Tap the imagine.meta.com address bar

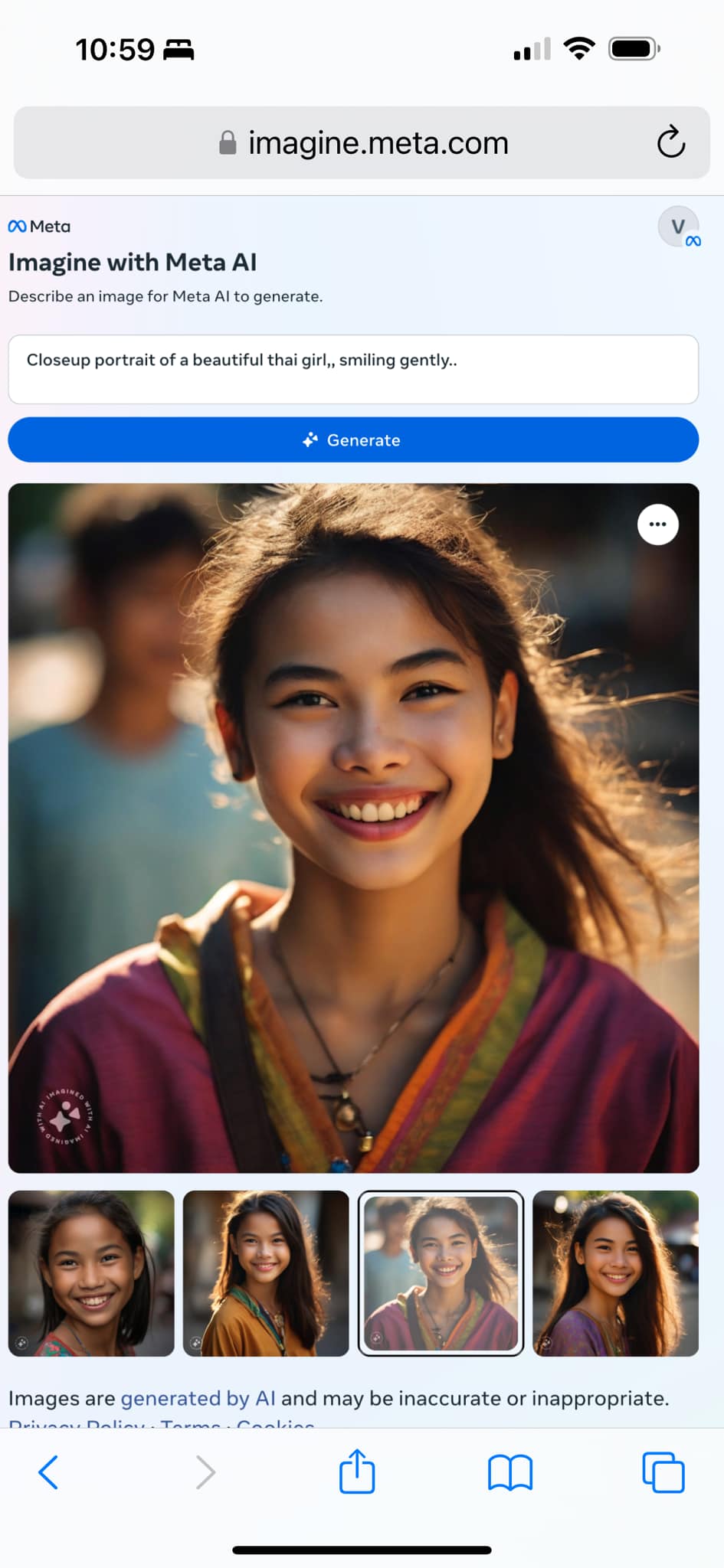[x=368, y=143]
